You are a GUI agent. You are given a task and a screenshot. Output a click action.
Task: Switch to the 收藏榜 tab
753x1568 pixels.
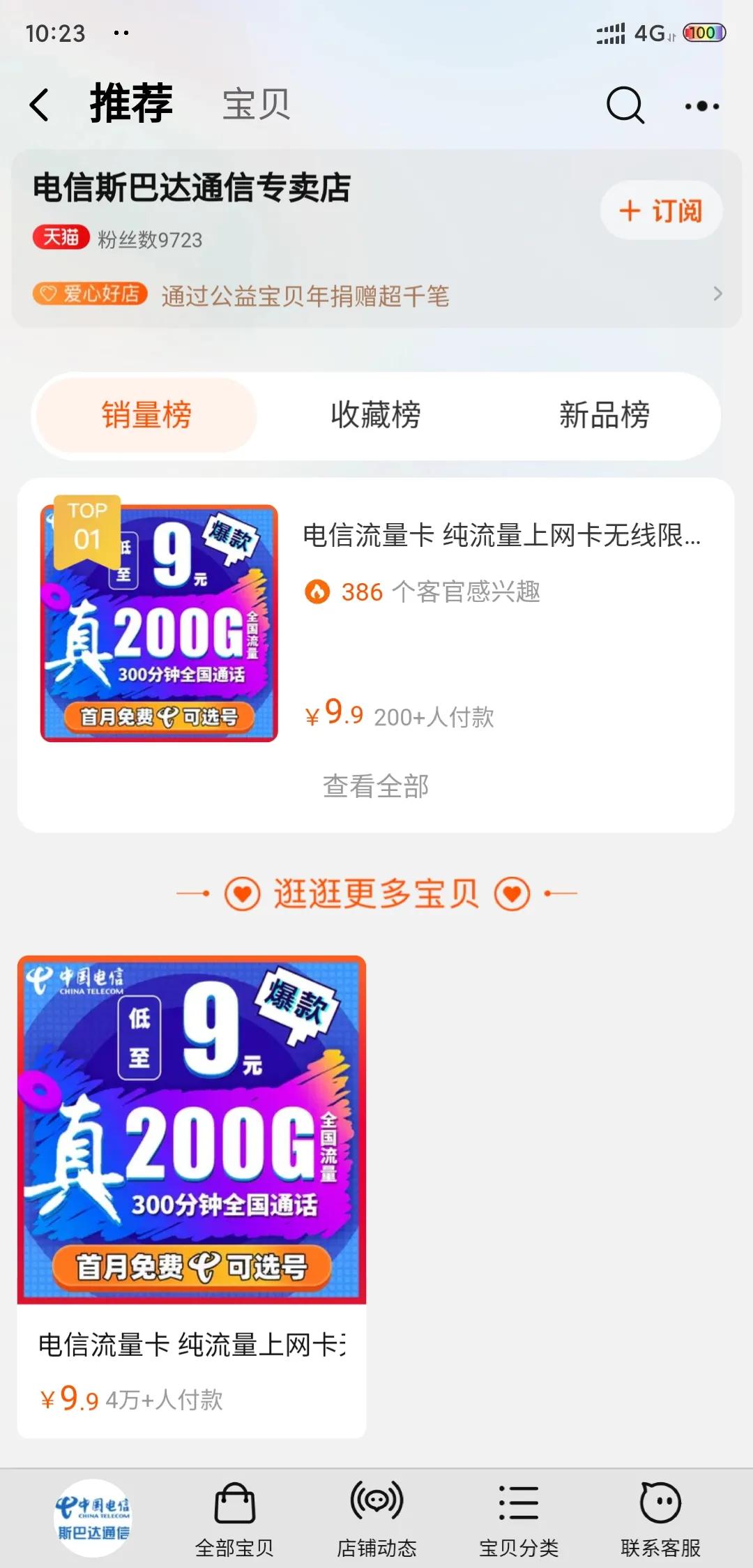[376, 415]
